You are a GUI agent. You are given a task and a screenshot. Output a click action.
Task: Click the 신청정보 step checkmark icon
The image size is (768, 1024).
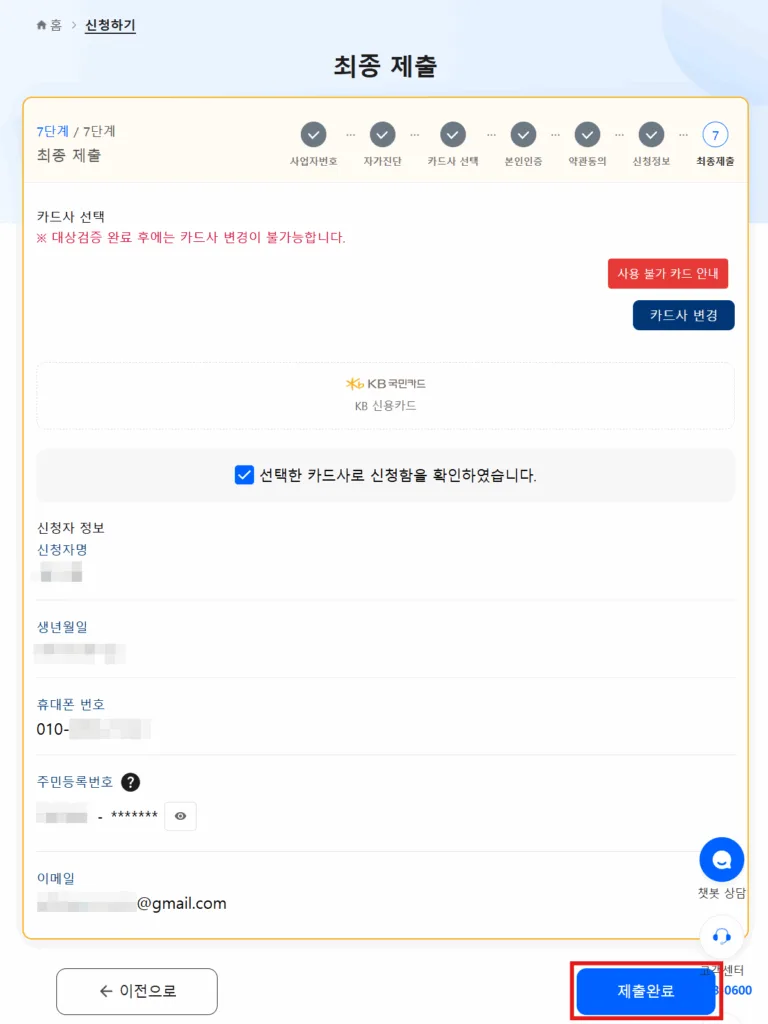(x=652, y=133)
